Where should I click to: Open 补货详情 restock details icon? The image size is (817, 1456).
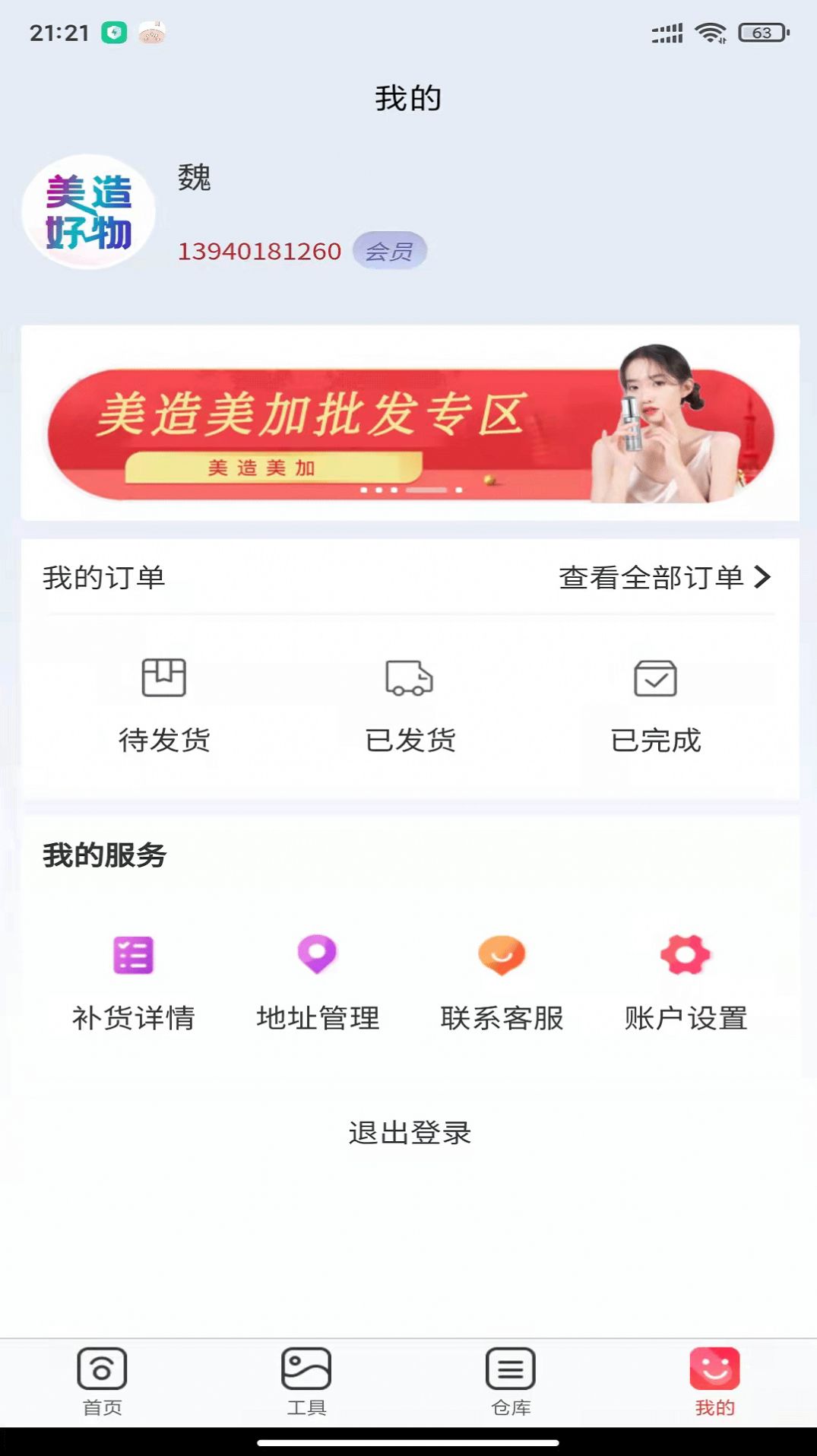pos(133,956)
